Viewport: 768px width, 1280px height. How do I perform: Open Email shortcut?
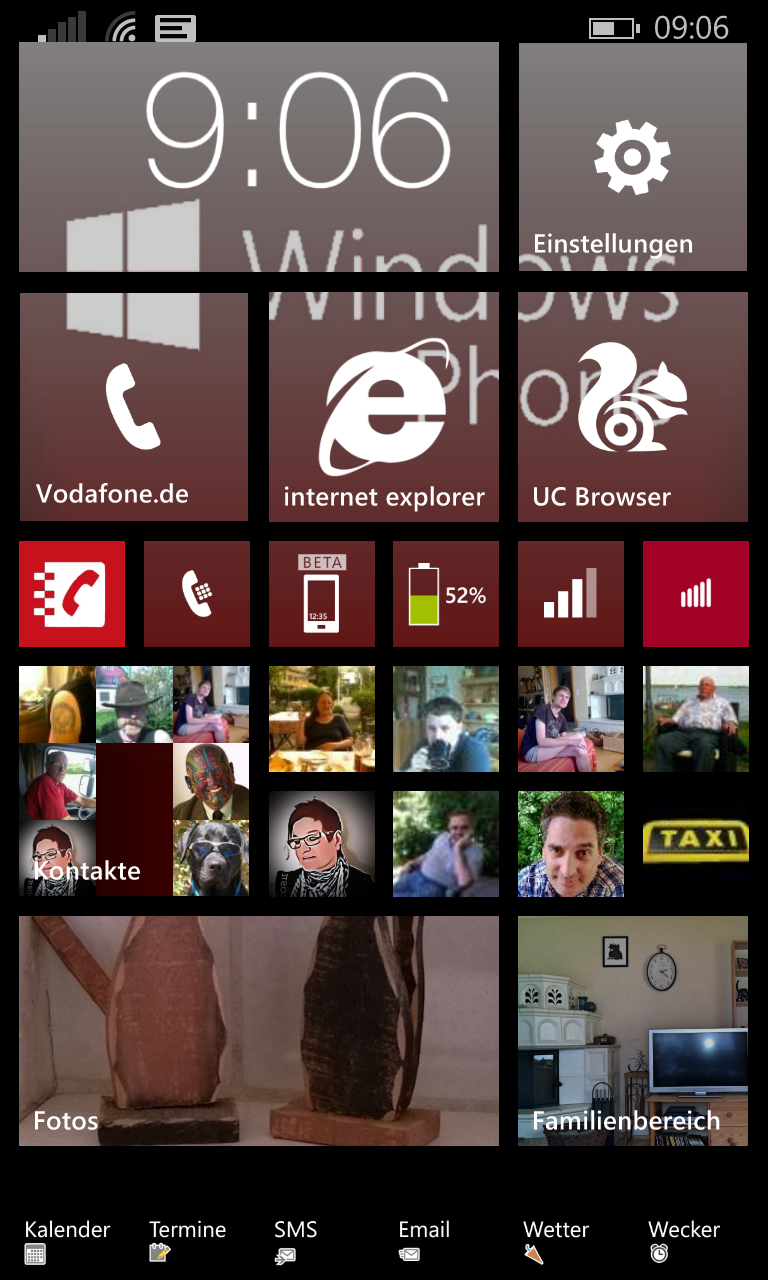coord(423,1240)
